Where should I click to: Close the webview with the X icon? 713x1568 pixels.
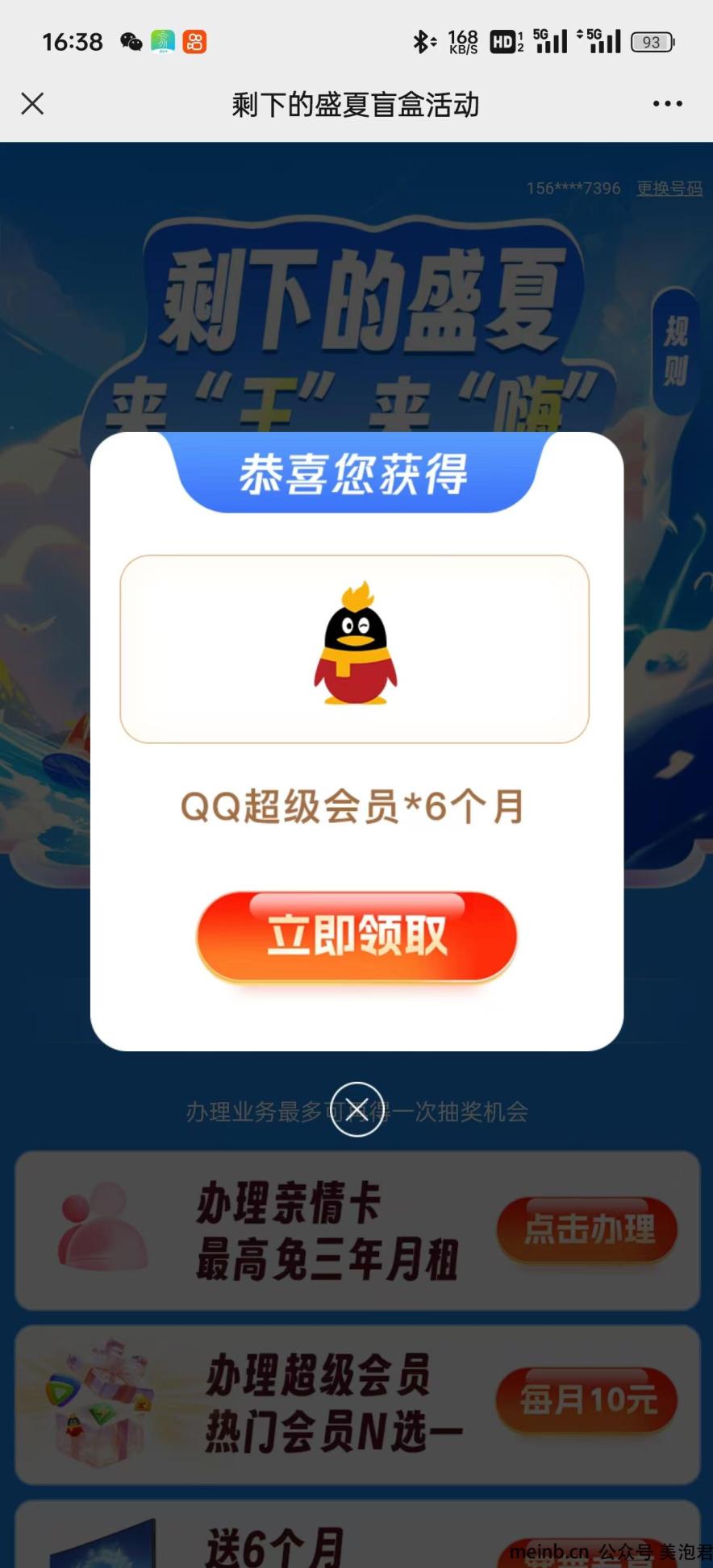click(32, 104)
